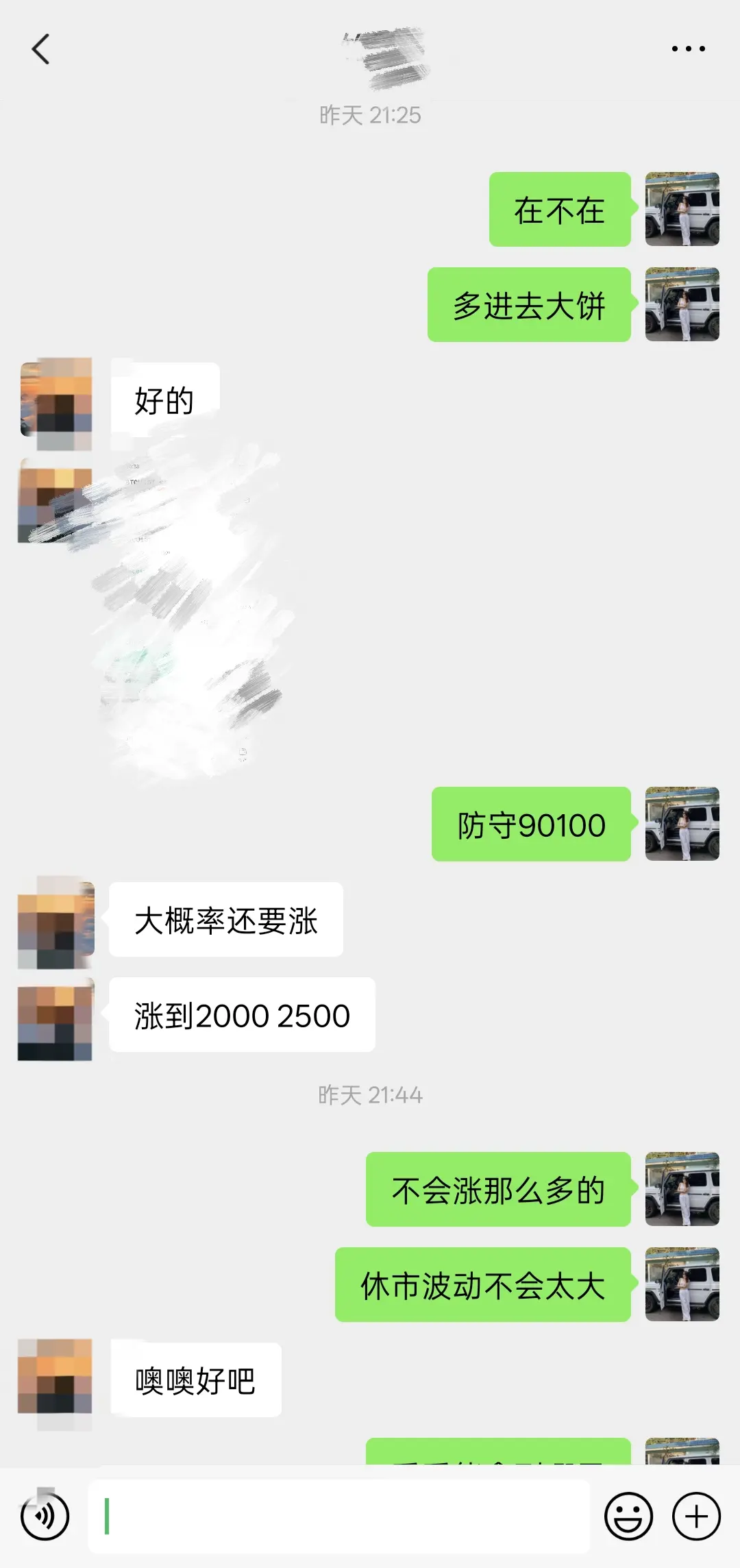Screen dimensions: 740x1568
Task: Open your avatar beside '在不在'
Action: pos(682,210)
